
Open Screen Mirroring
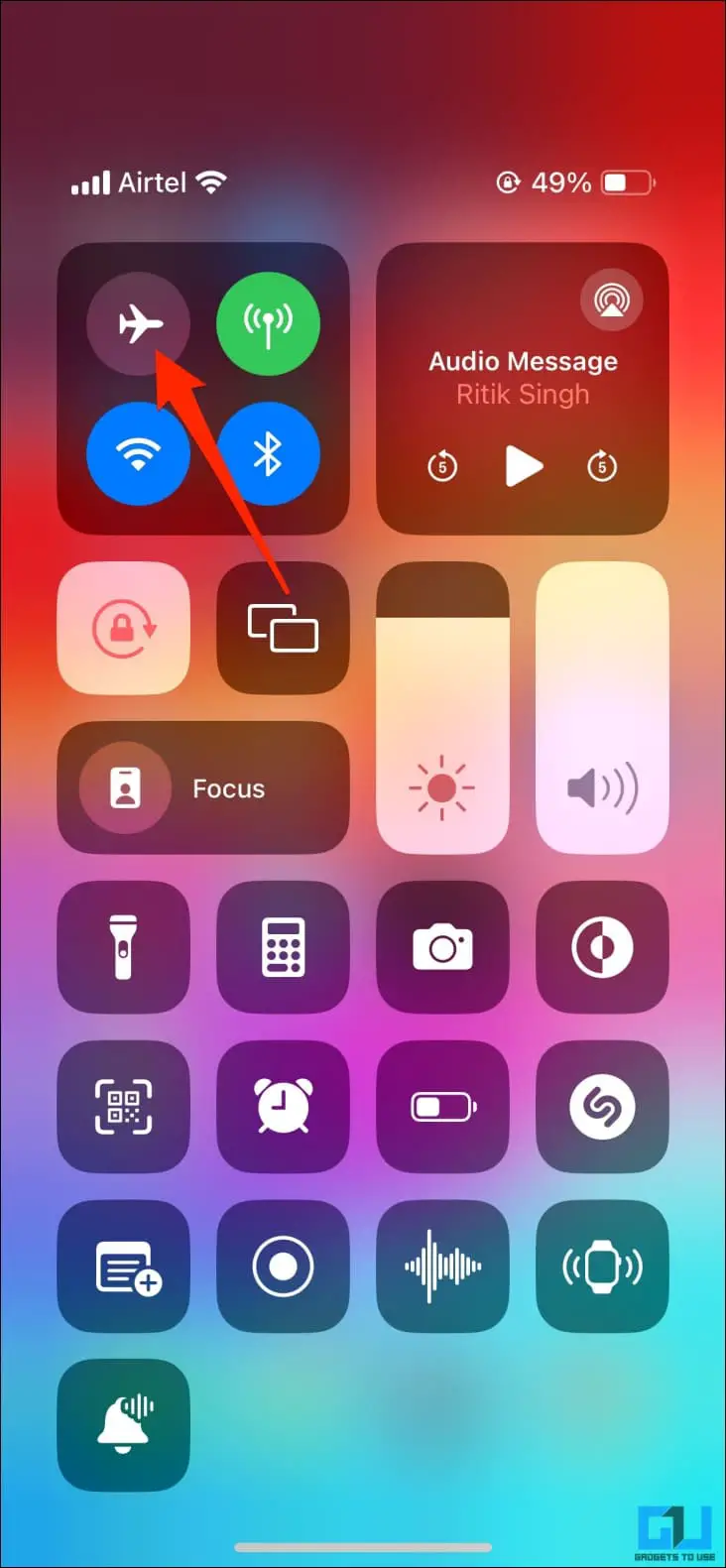[x=283, y=628]
